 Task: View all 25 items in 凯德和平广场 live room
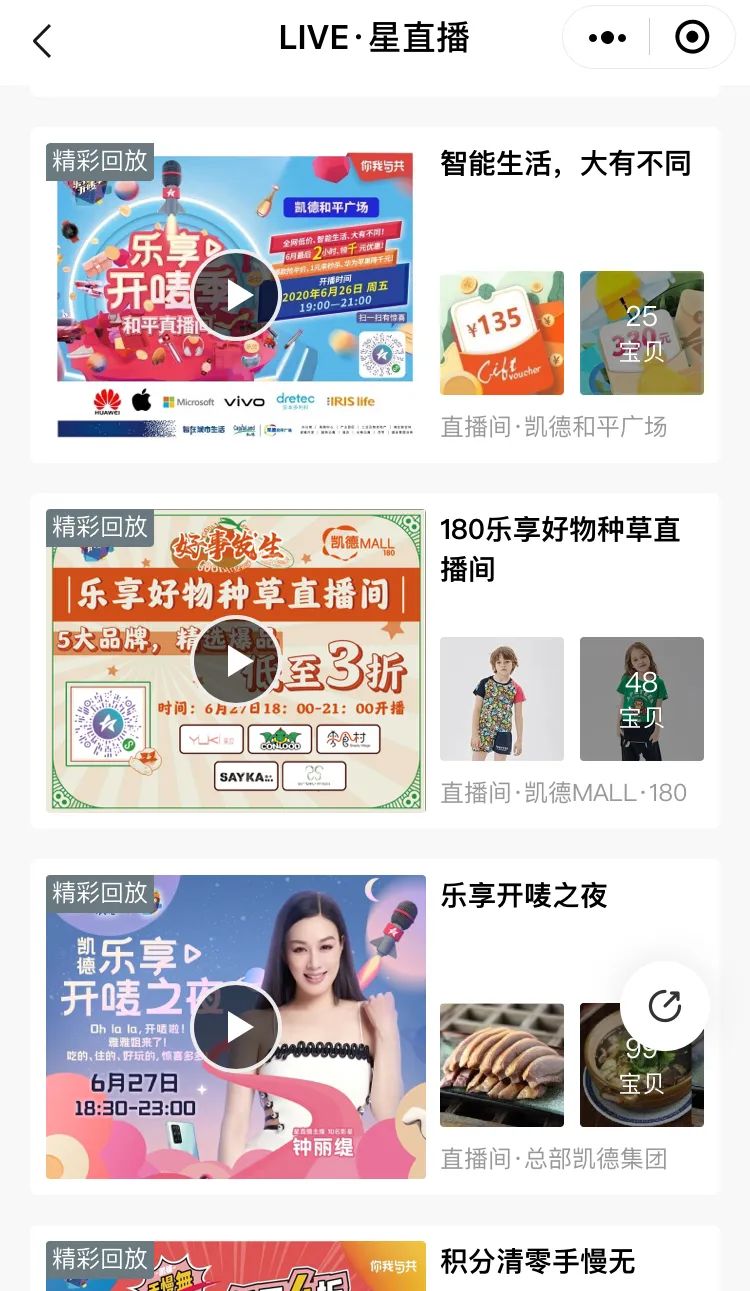[641, 333]
